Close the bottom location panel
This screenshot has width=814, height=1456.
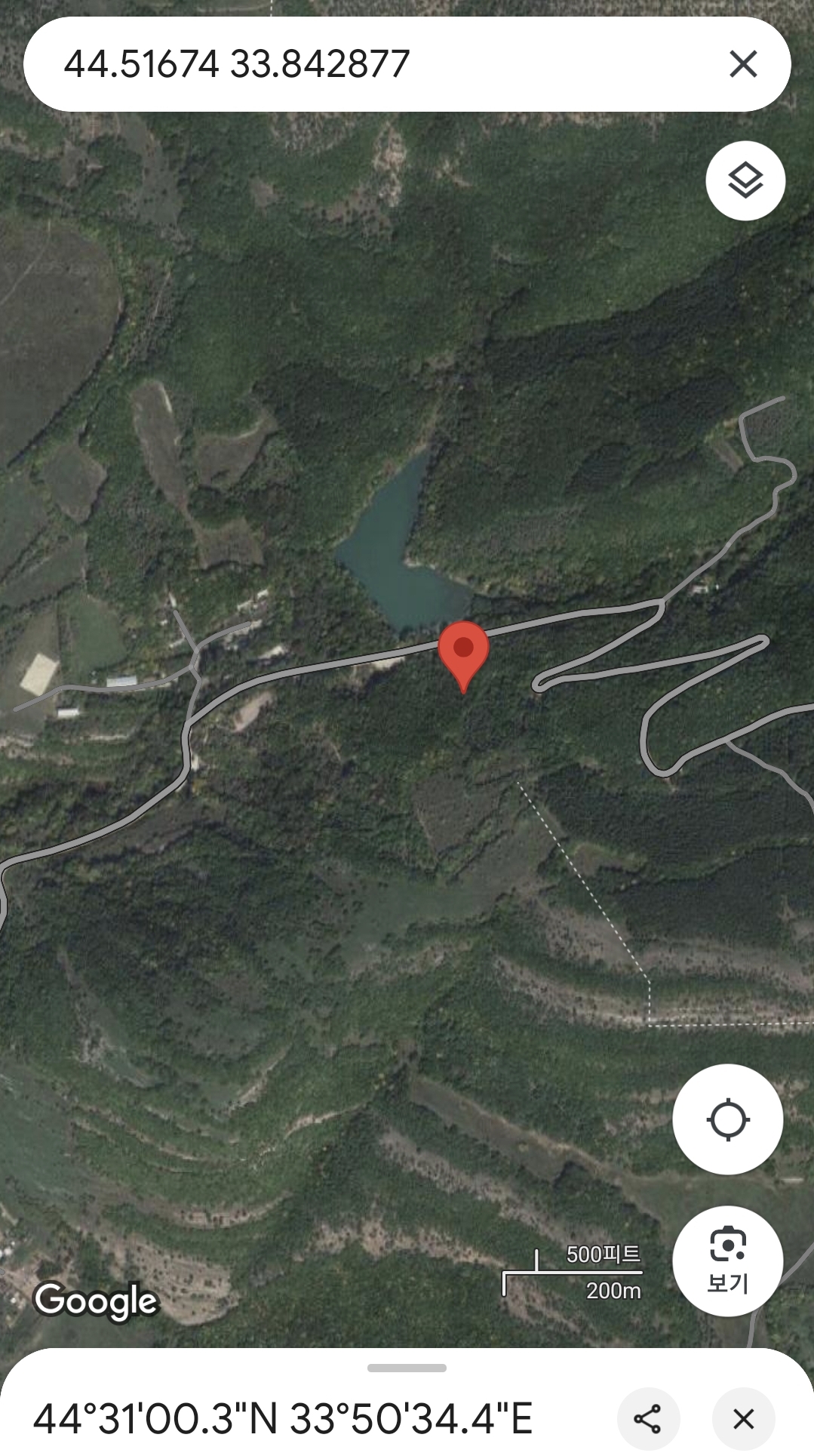[743, 1419]
